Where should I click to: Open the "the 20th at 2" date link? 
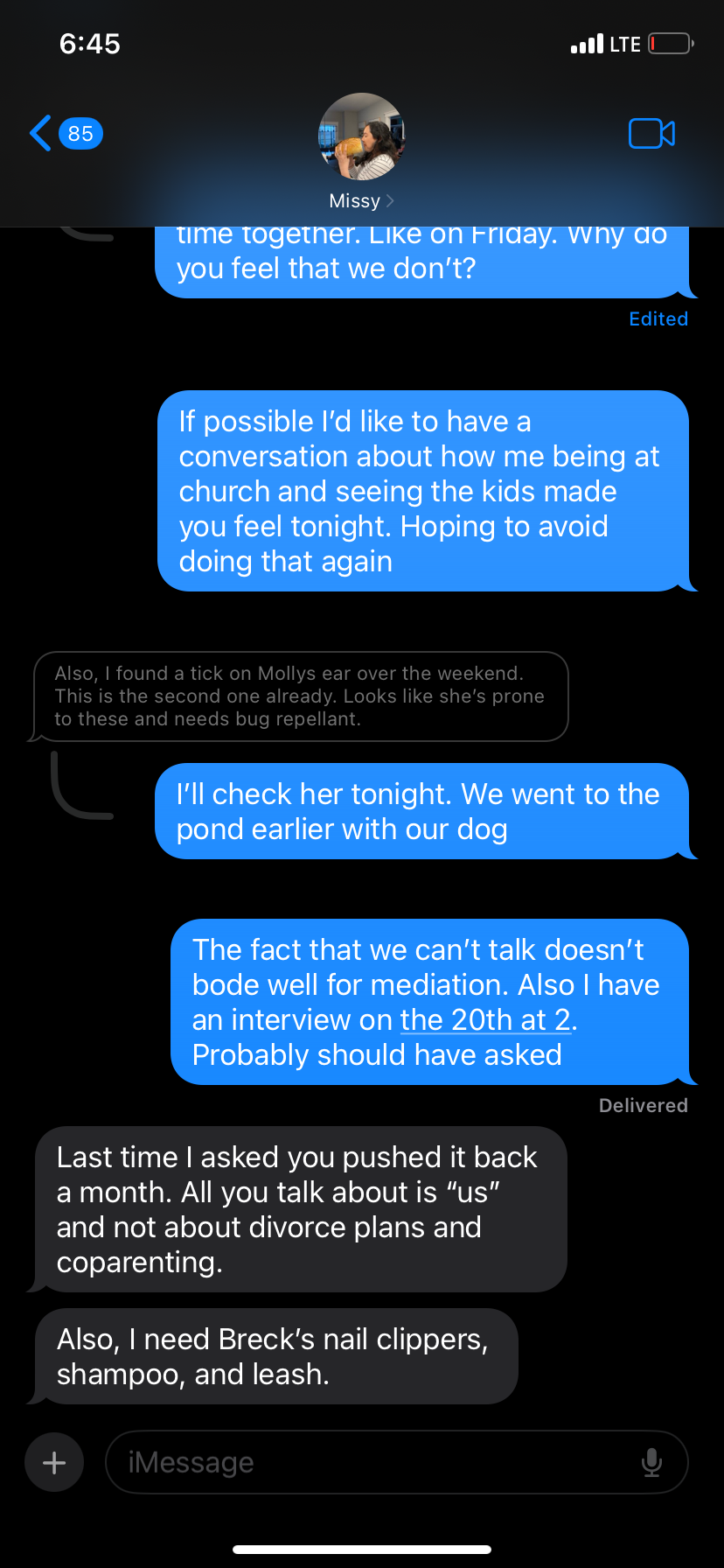485,1020
